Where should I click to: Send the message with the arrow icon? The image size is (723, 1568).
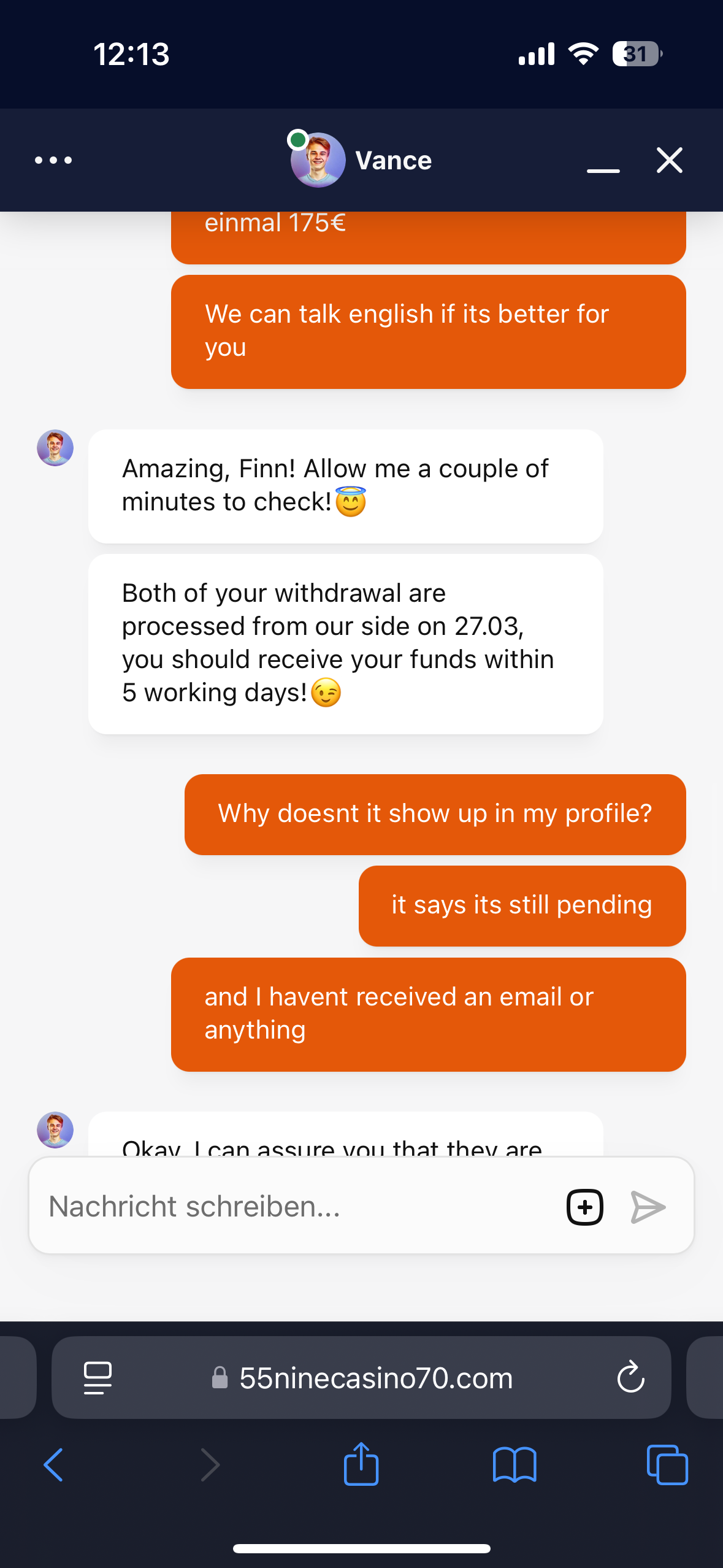pyautogui.click(x=648, y=1207)
